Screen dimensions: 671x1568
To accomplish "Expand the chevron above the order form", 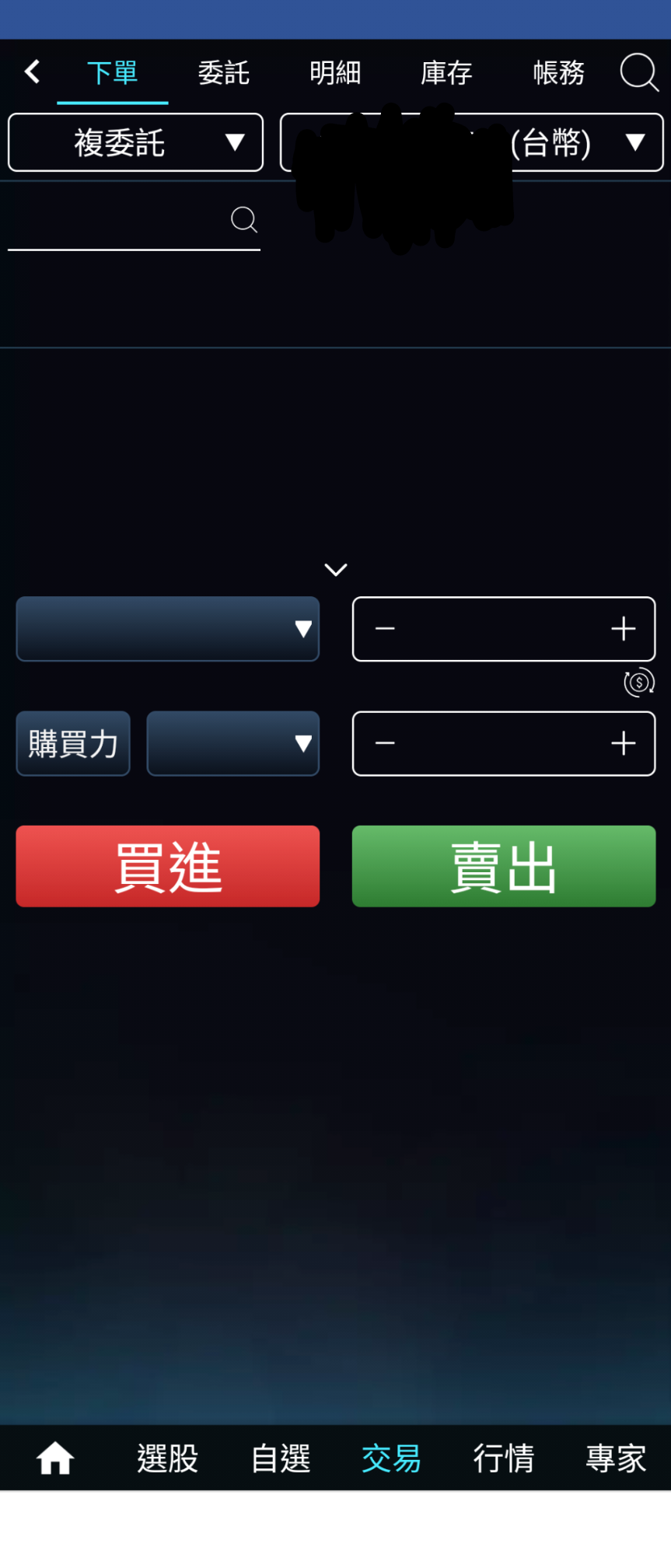I will click(335, 569).
